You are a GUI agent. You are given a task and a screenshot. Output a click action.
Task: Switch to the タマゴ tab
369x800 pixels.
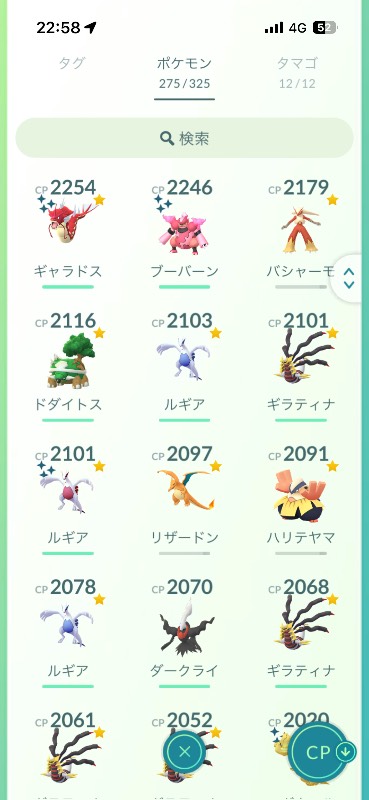[298, 71]
